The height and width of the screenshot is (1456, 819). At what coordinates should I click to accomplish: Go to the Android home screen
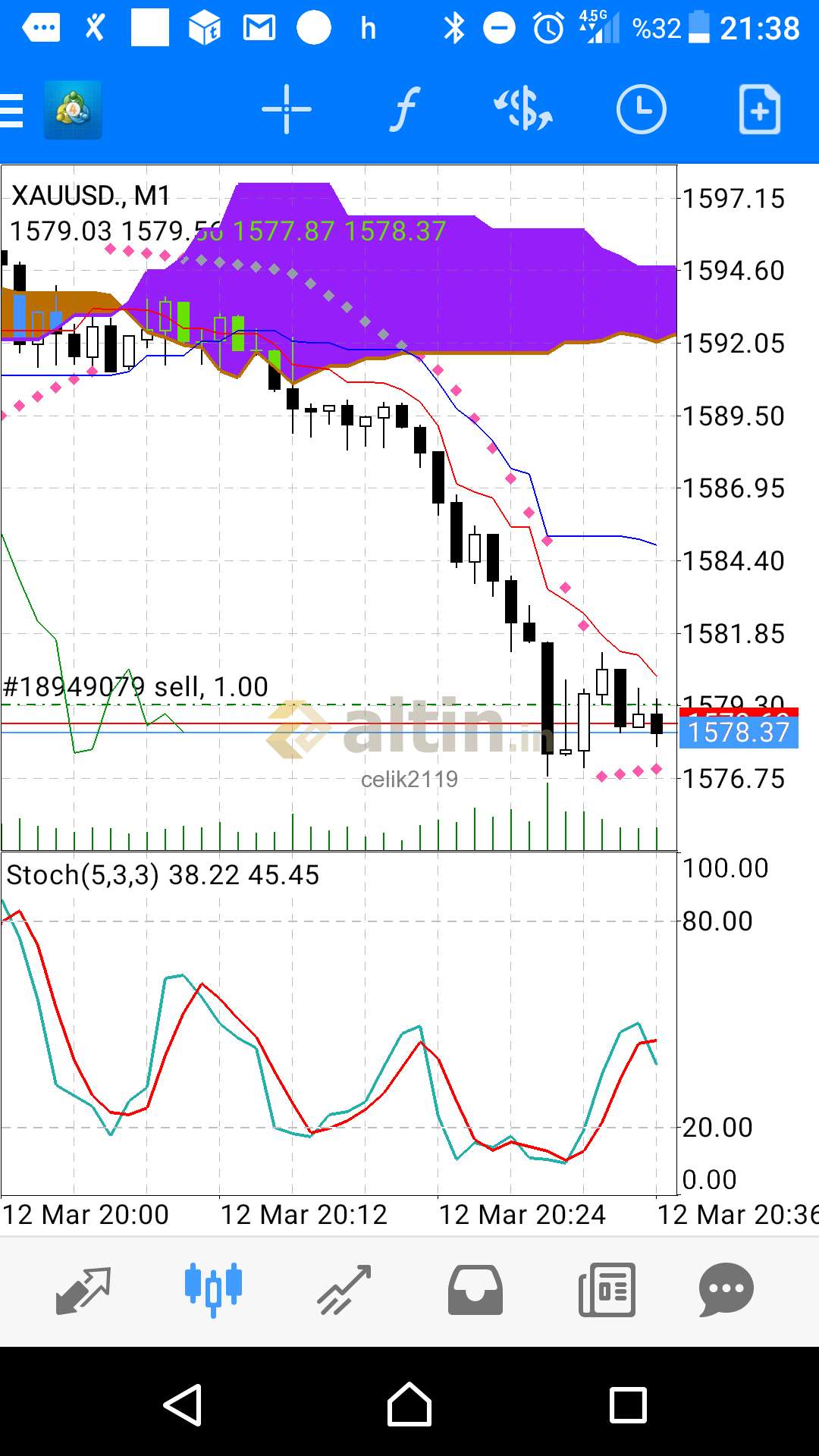[409, 1404]
